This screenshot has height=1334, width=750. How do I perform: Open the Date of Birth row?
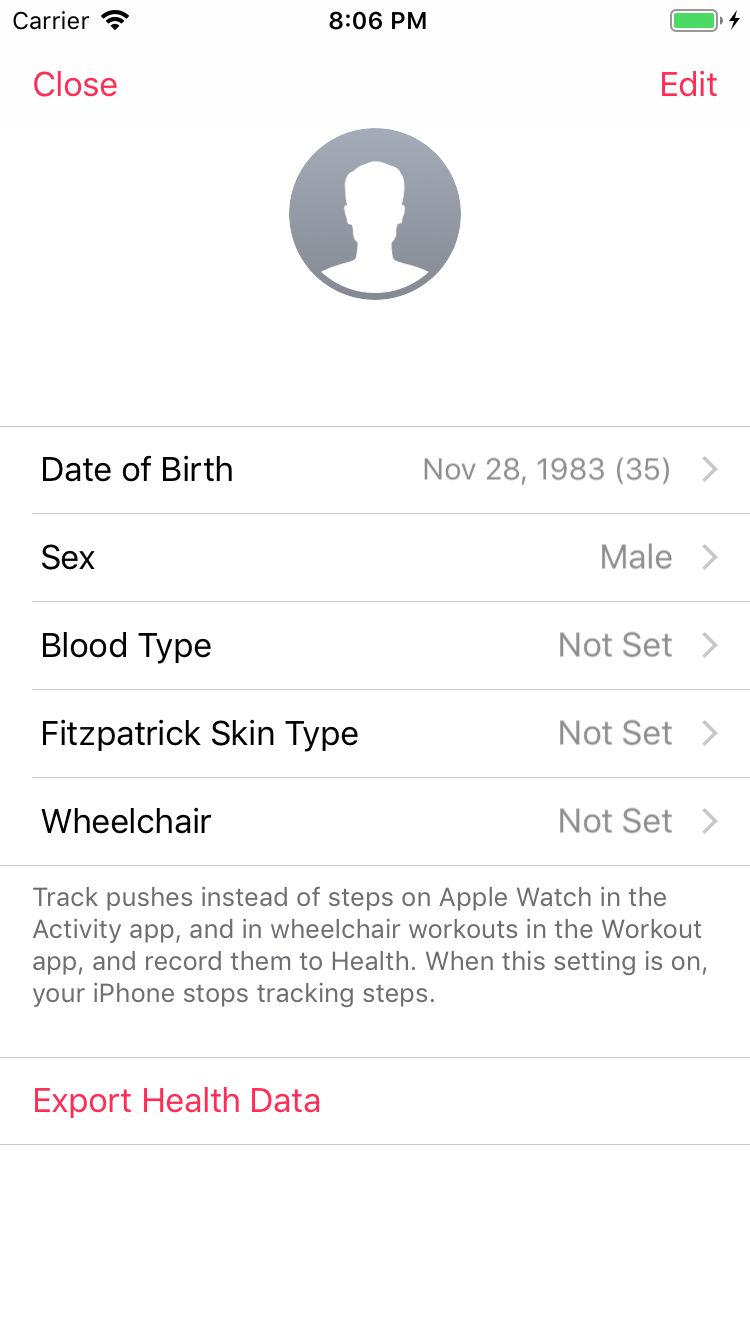pyautogui.click(x=375, y=470)
